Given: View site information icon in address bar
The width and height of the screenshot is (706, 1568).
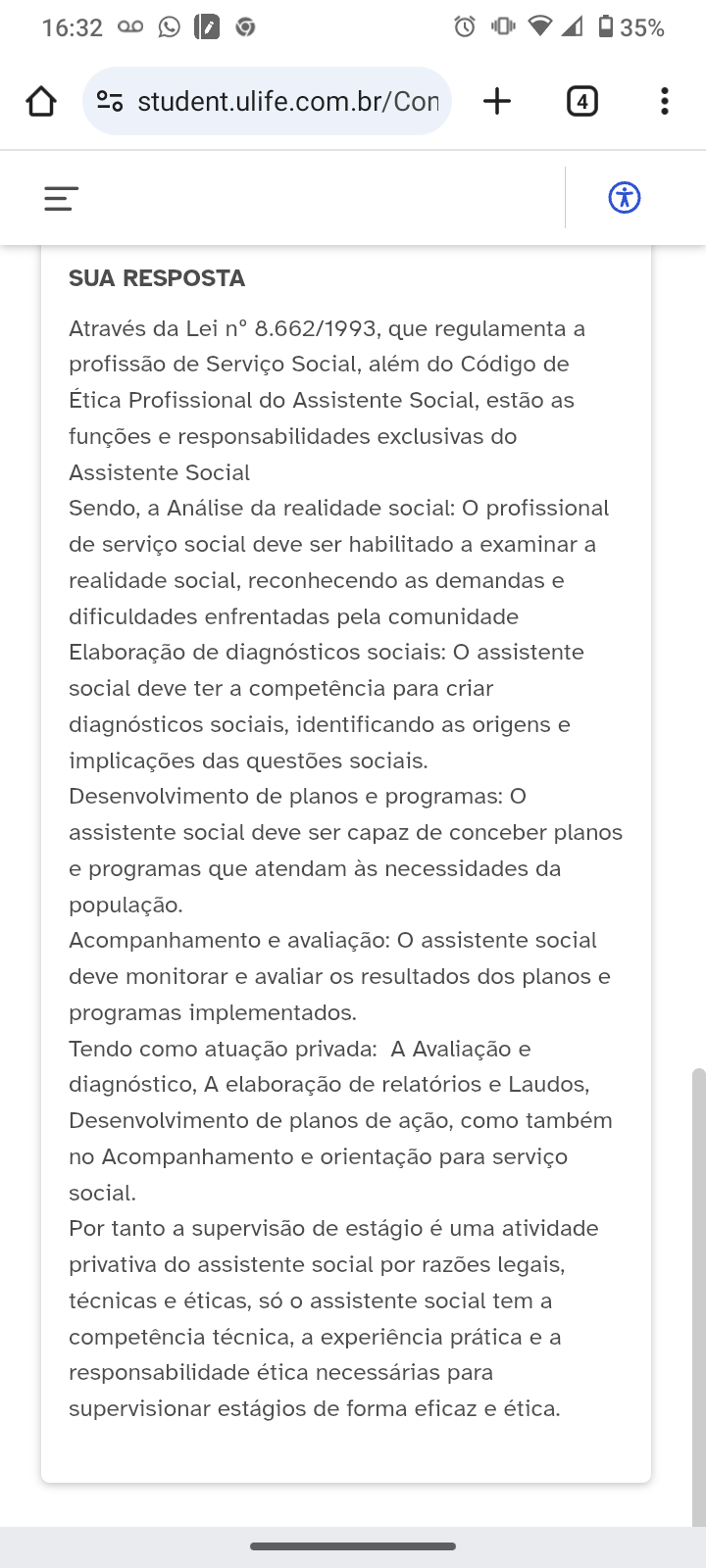Looking at the screenshot, I should coord(110,101).
